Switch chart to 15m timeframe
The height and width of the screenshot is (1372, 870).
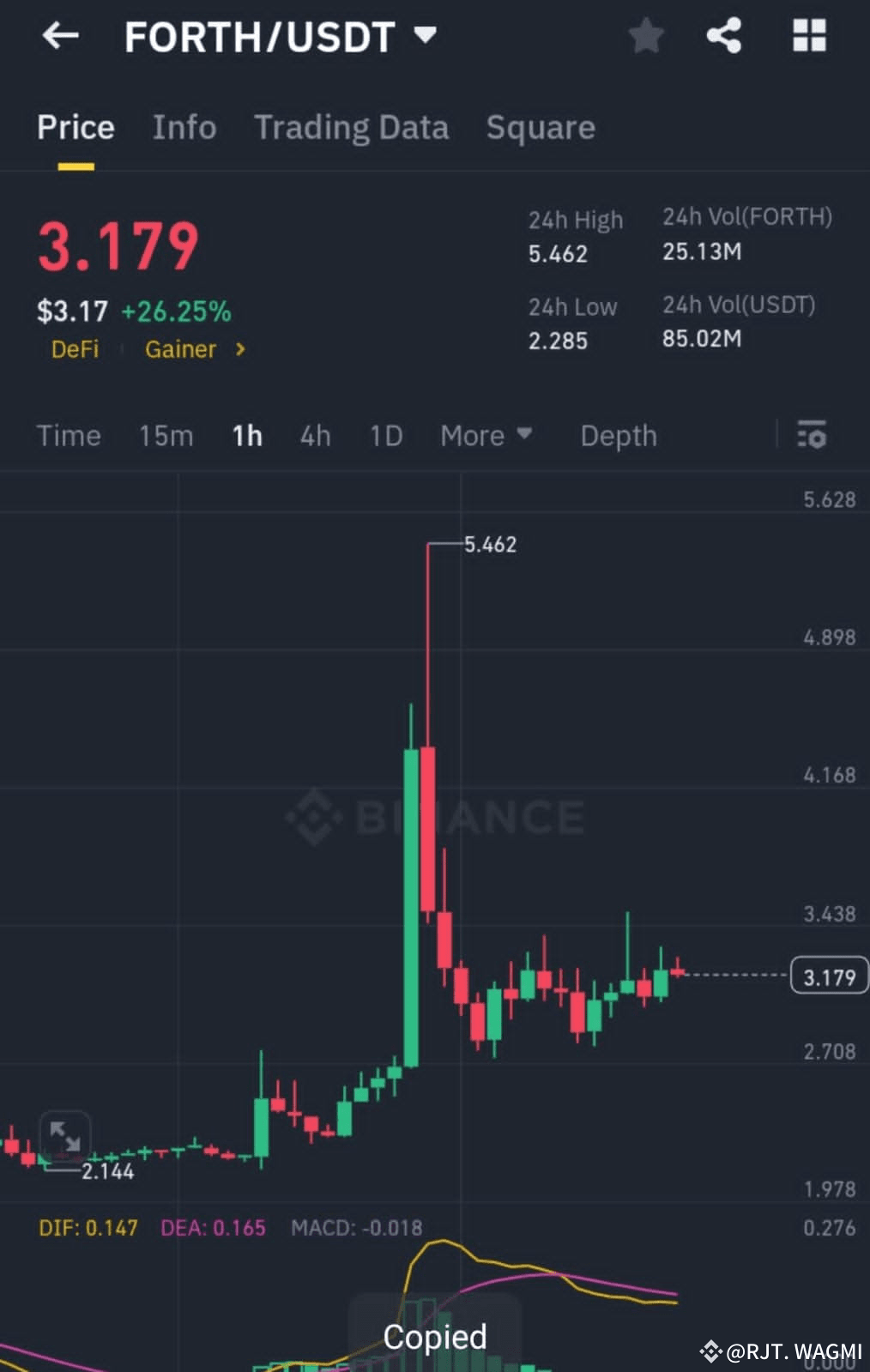coord(165,436)
